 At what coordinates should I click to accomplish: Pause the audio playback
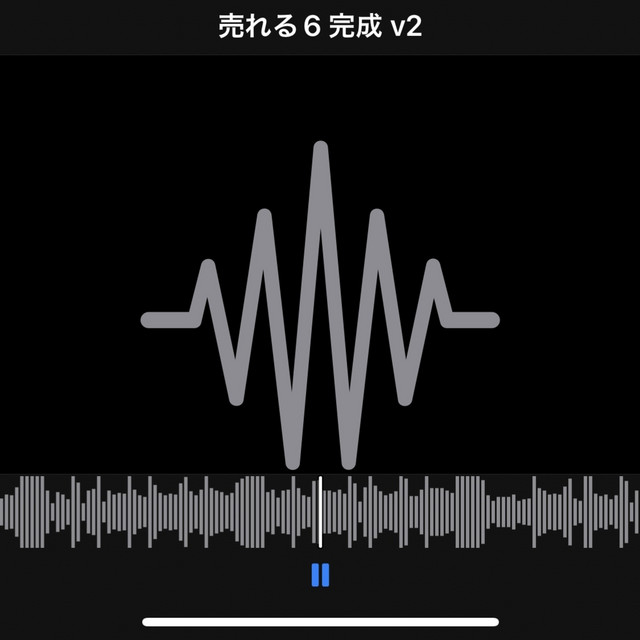coord(320,576)
